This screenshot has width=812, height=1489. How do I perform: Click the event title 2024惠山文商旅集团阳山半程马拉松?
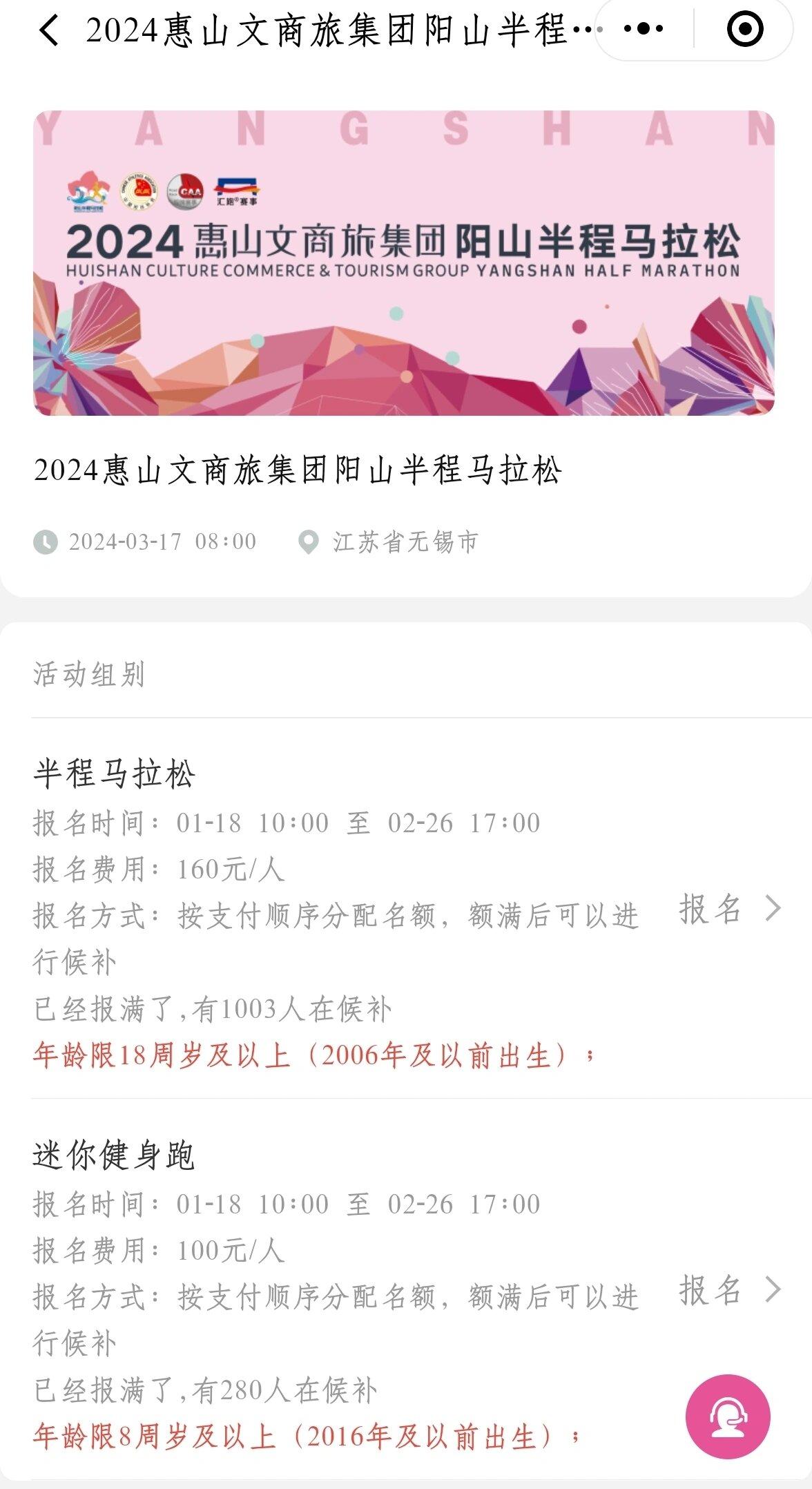(x=300, y=471)
